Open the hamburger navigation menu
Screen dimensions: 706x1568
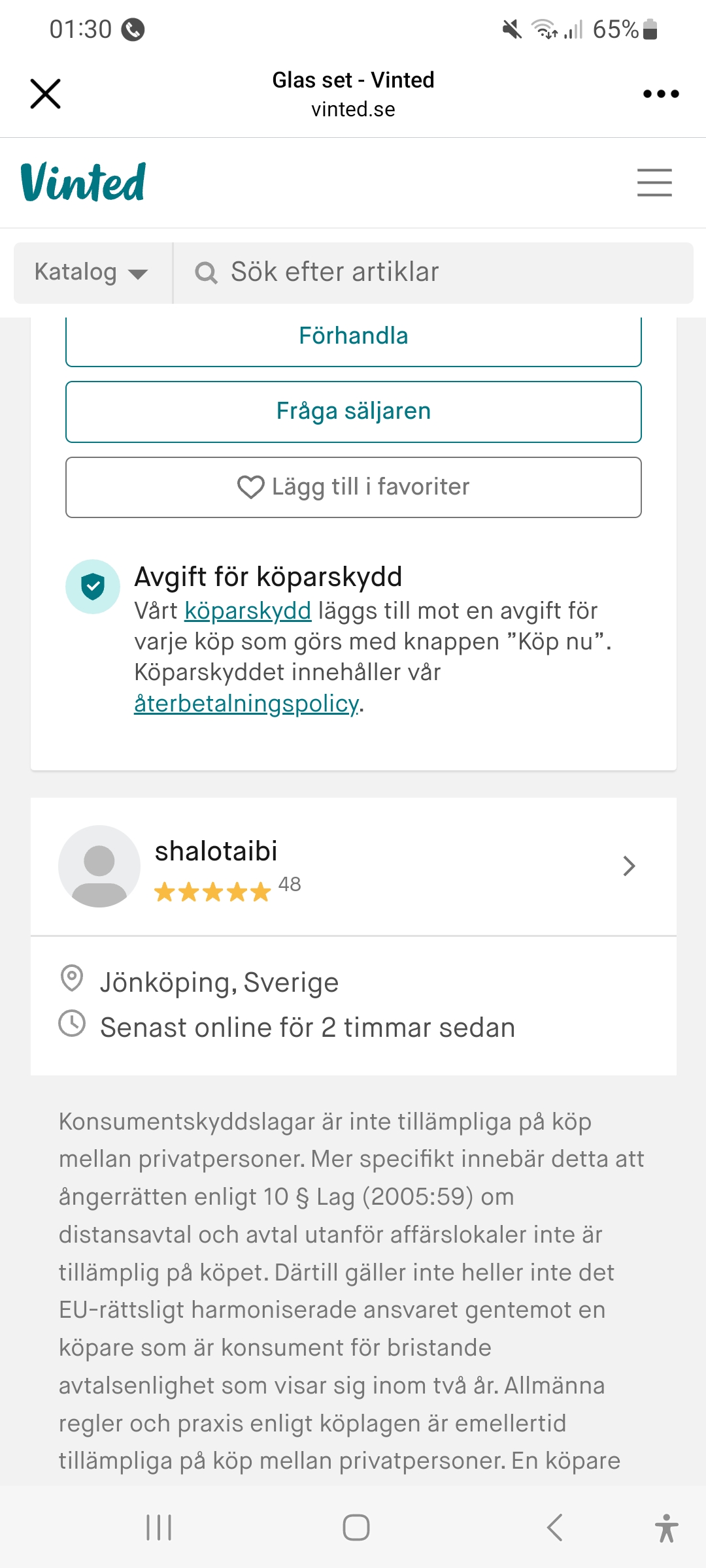click(654, 182)
